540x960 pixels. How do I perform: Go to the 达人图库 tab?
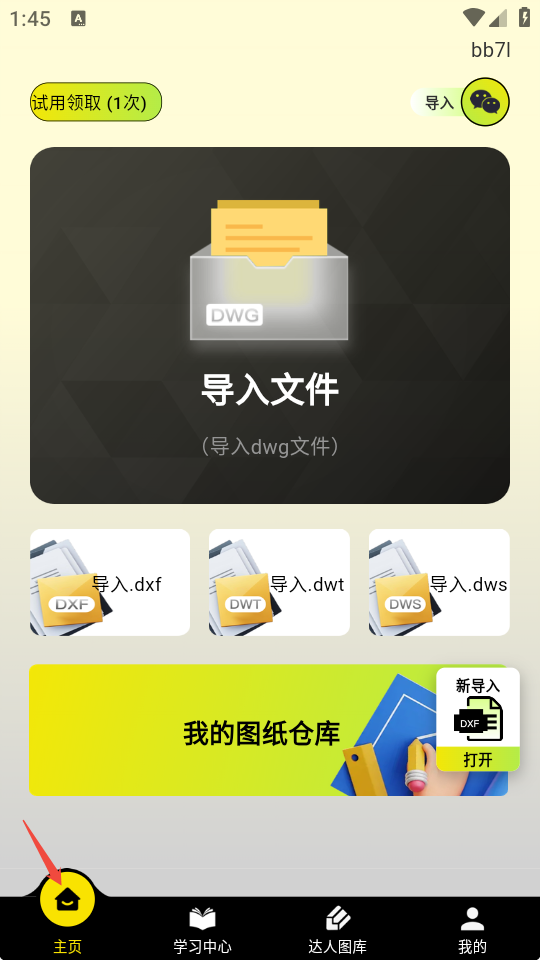click(x=337, y=929)
